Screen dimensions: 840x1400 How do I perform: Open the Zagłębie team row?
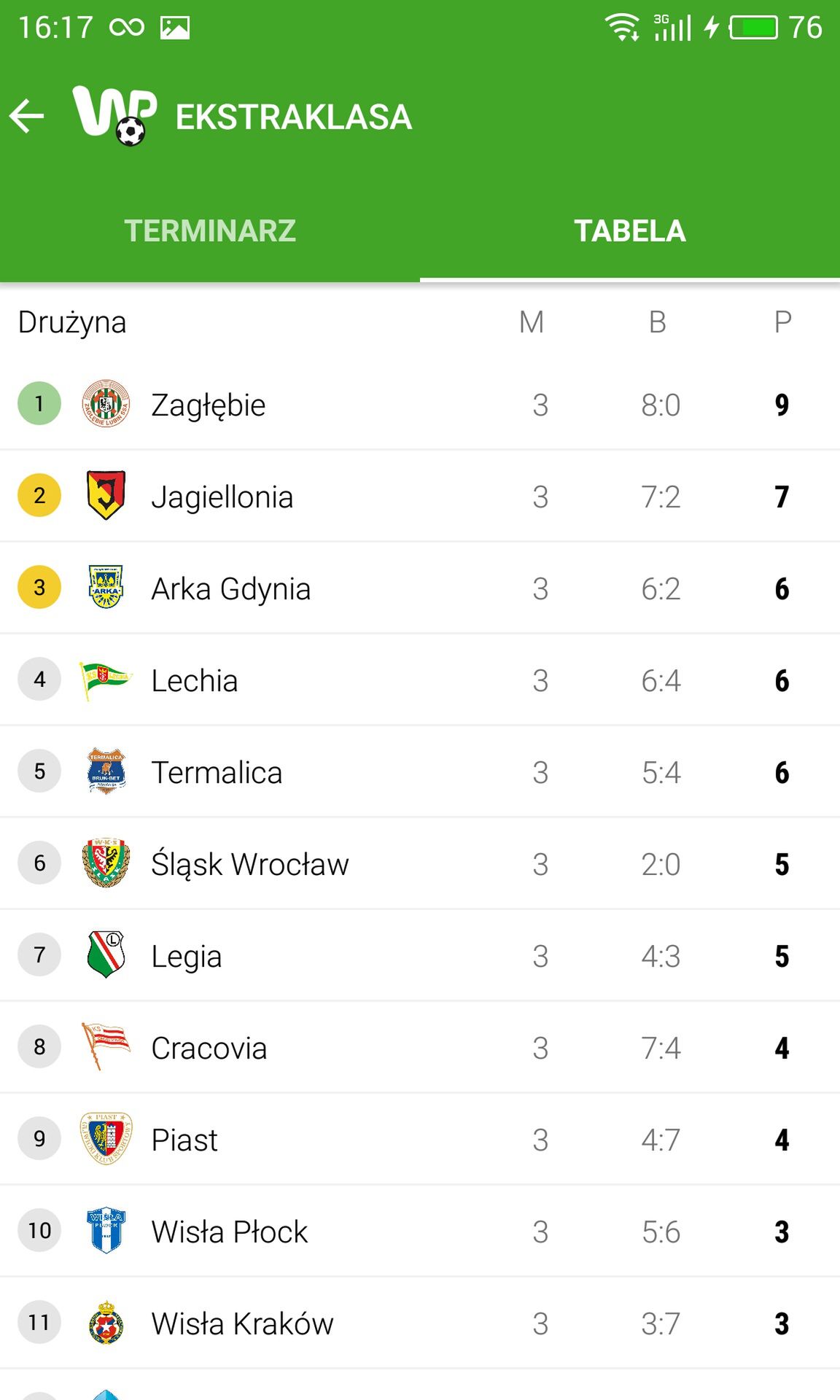click(x=420, y=404)
